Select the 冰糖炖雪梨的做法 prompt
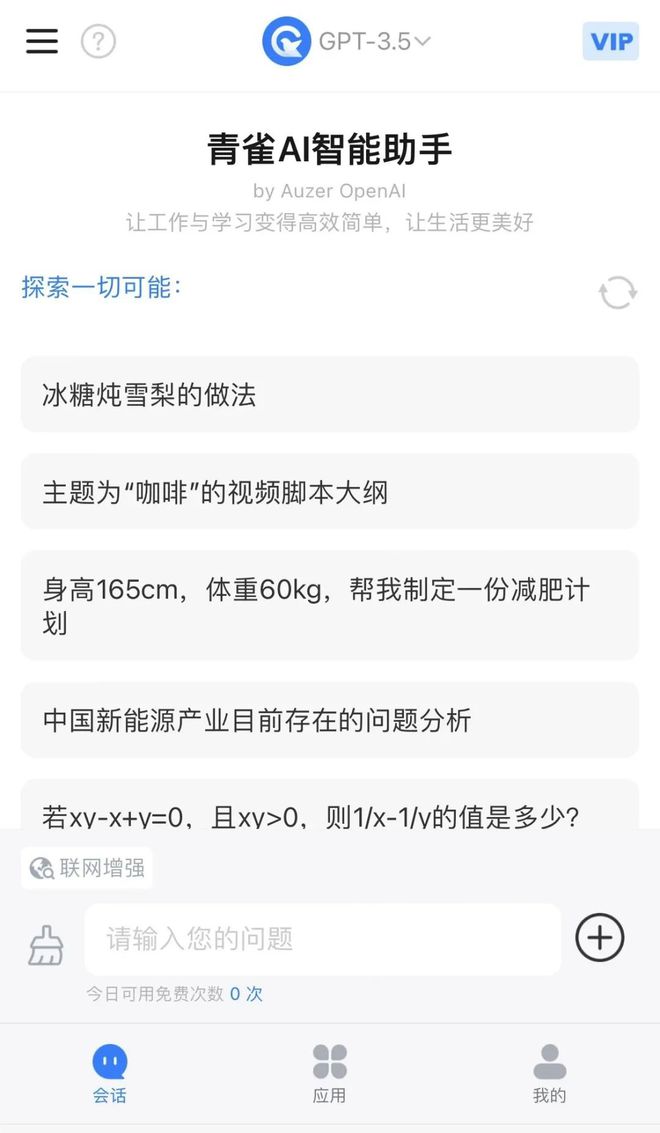The width and height of the screenshot is (660, 1133). point(330,395)
